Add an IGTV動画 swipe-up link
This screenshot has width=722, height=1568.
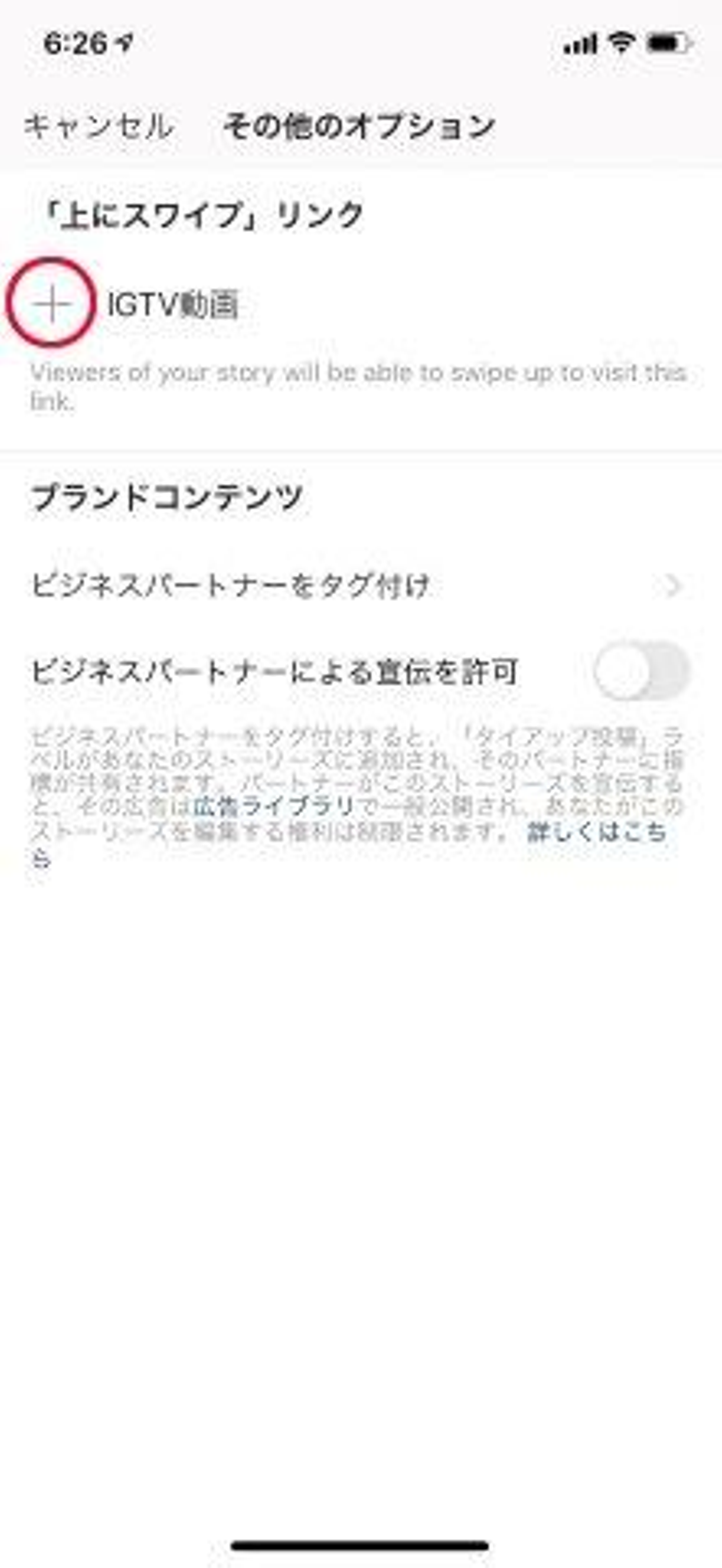[x=52, y=303]
